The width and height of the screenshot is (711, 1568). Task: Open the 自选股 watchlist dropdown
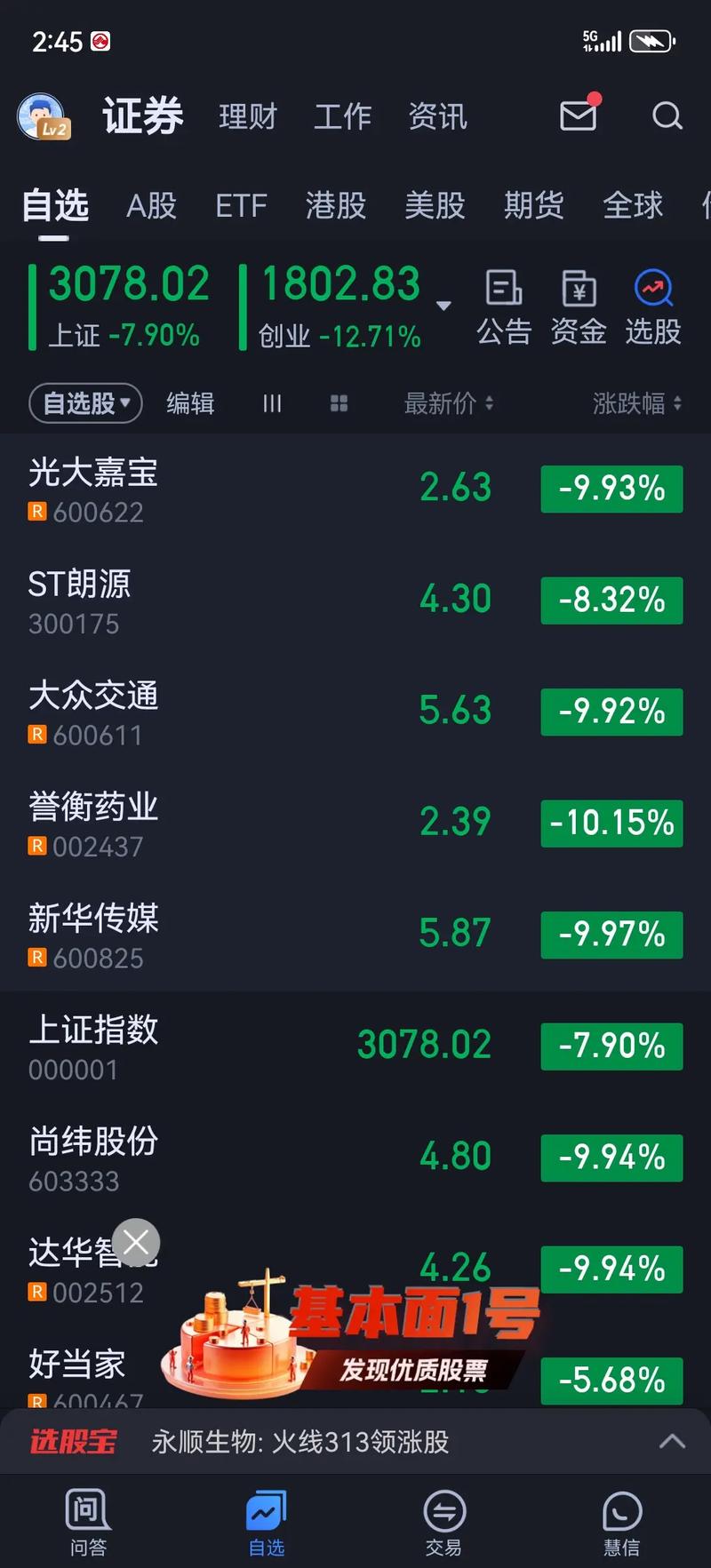[85, 403]
